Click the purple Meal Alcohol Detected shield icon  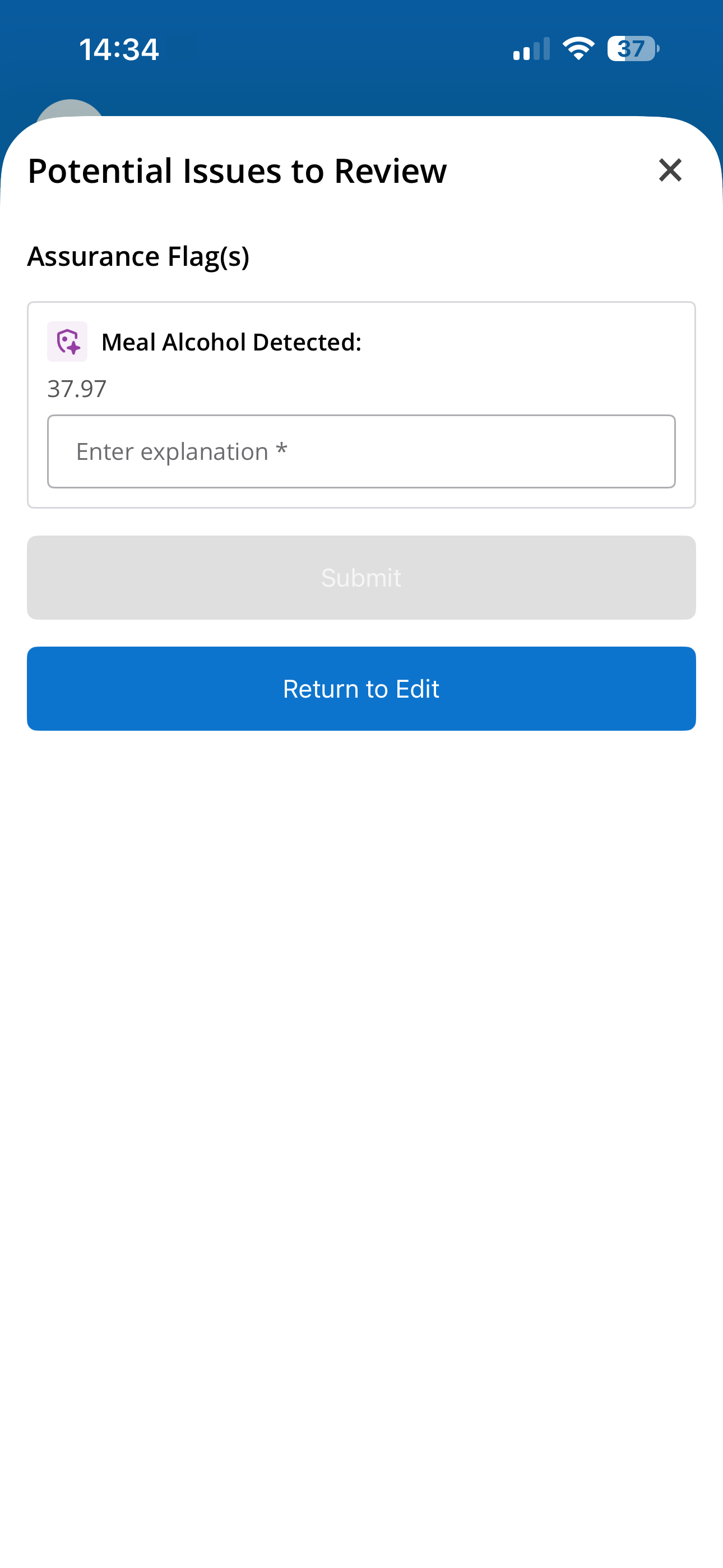tap(67, 343)
